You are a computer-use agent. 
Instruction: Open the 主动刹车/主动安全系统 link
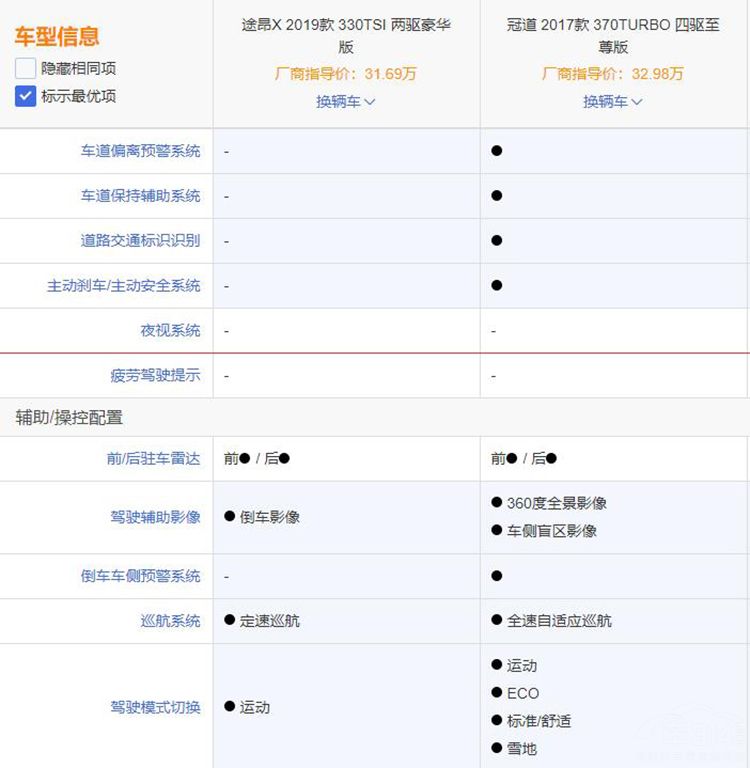[123, 286]
